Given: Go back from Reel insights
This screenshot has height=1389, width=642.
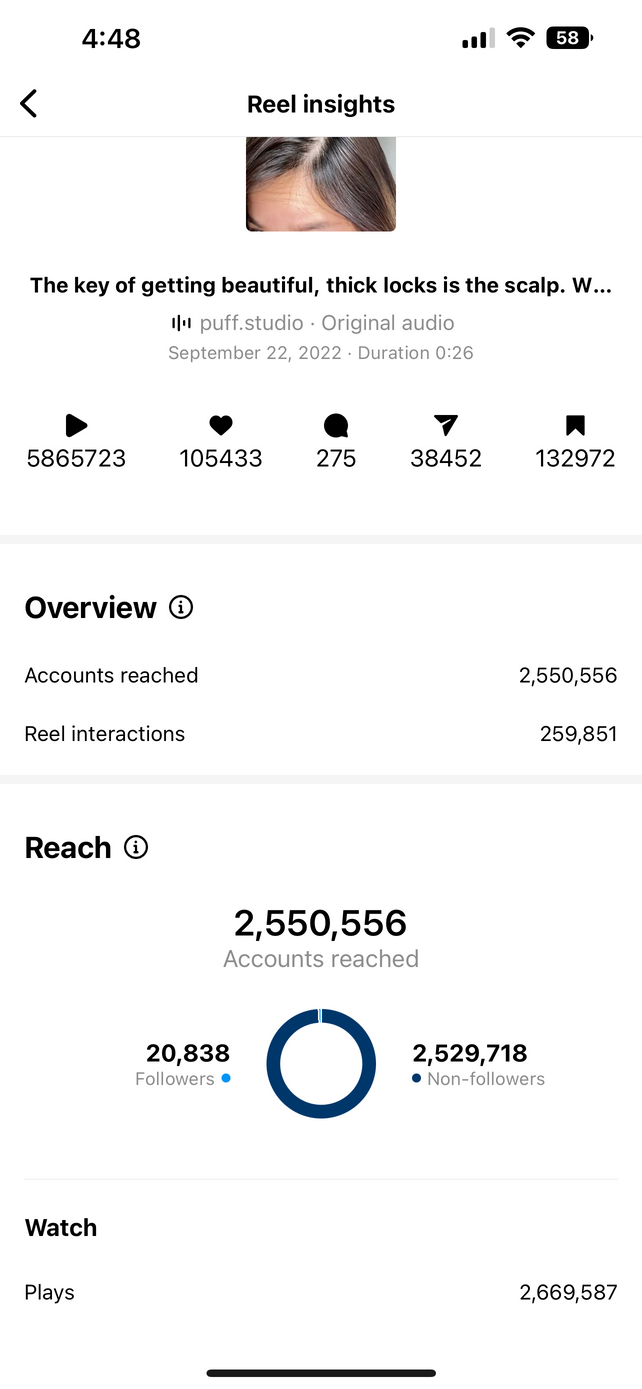Looking at the screenshot, I should [29, 103].
